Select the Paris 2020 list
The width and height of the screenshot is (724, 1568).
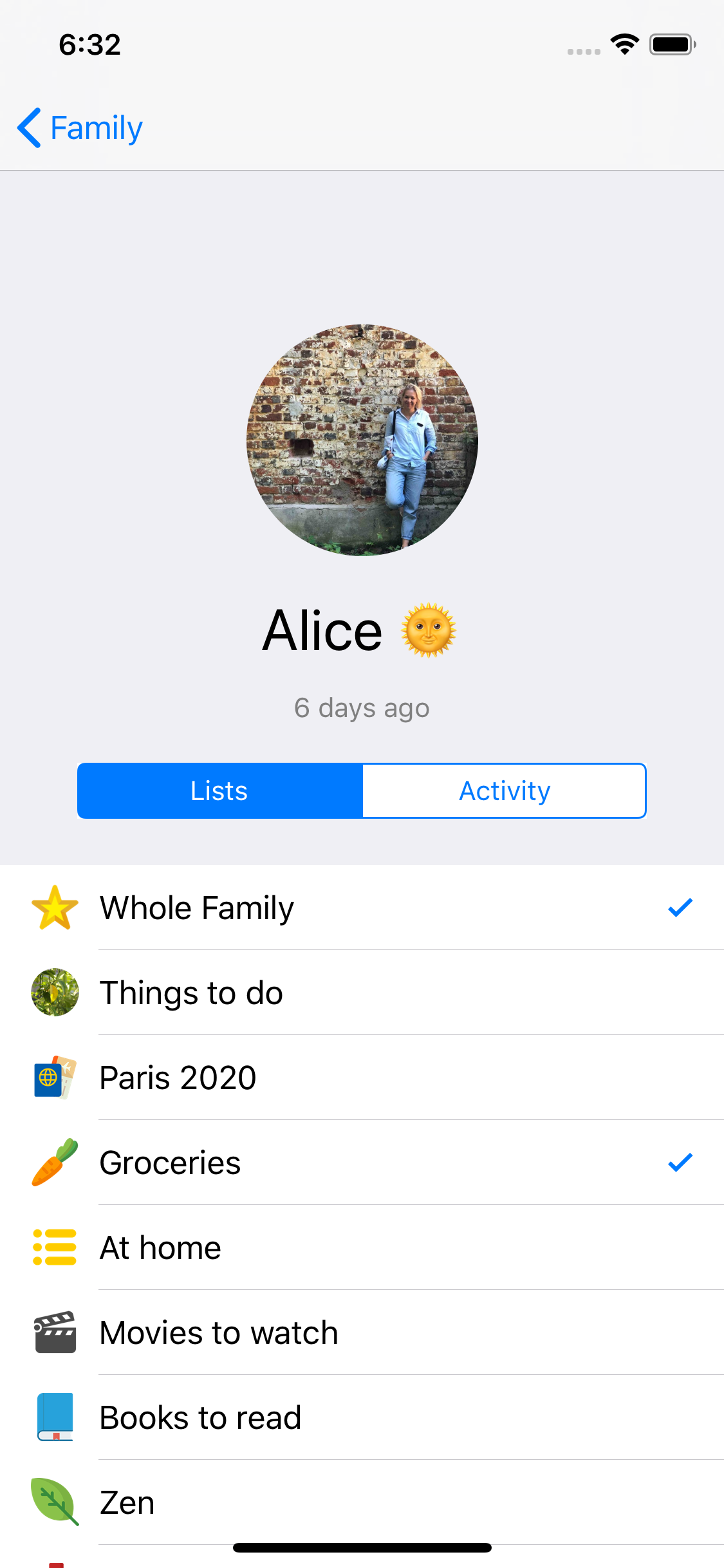(x=362, y=1078)
